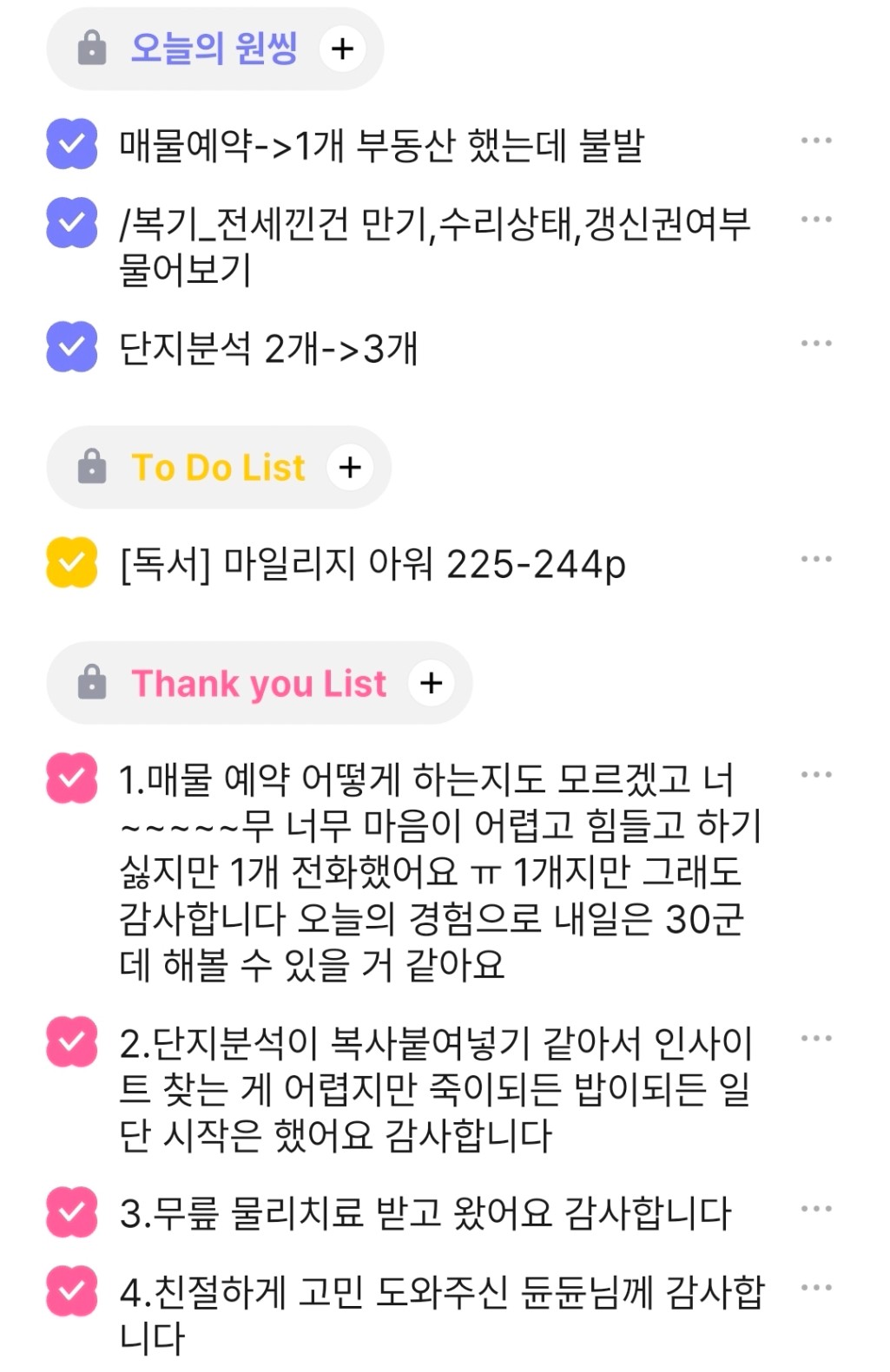Uncheck the 무릎 물리치료 thank-you item
890x1372 pixels.
(x=72, y=1211)
